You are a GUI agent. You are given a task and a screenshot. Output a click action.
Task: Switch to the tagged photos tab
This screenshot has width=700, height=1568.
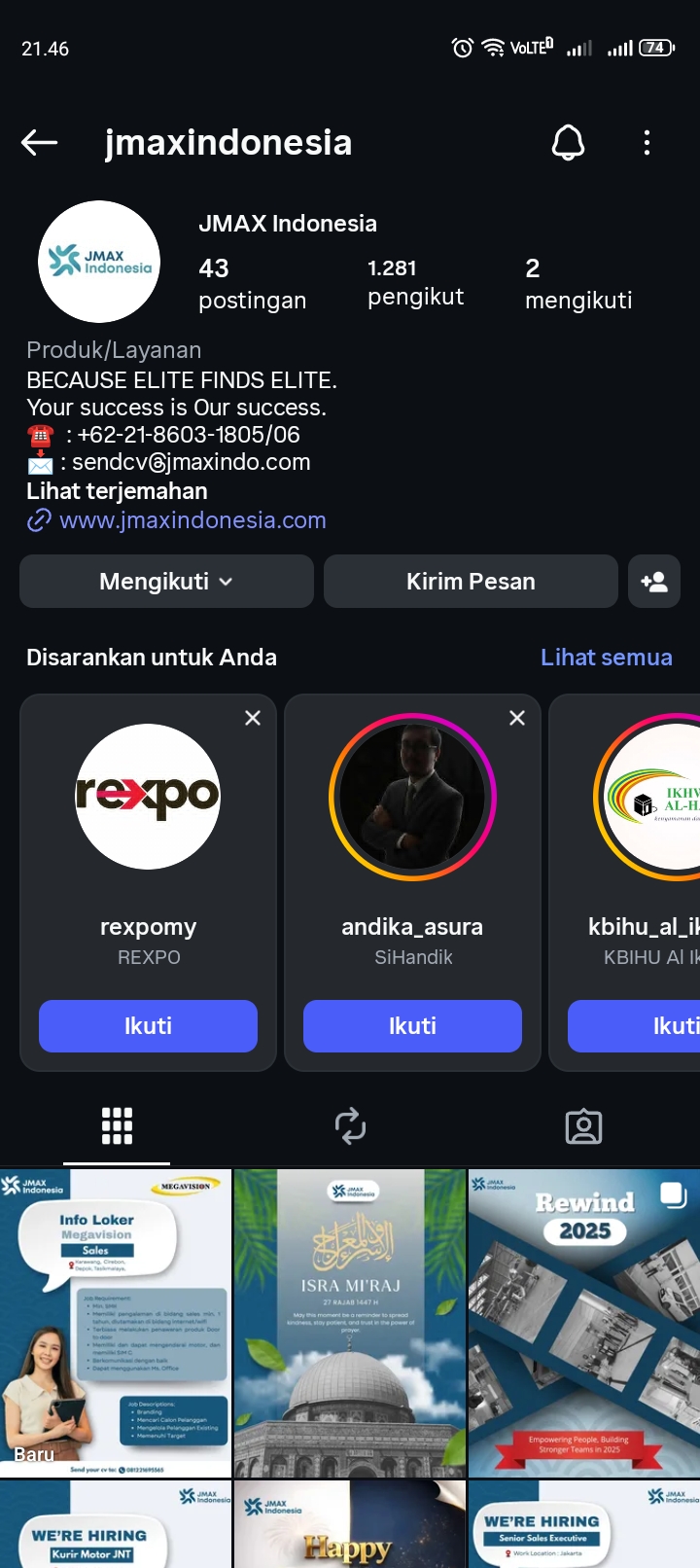(583, 1126)
